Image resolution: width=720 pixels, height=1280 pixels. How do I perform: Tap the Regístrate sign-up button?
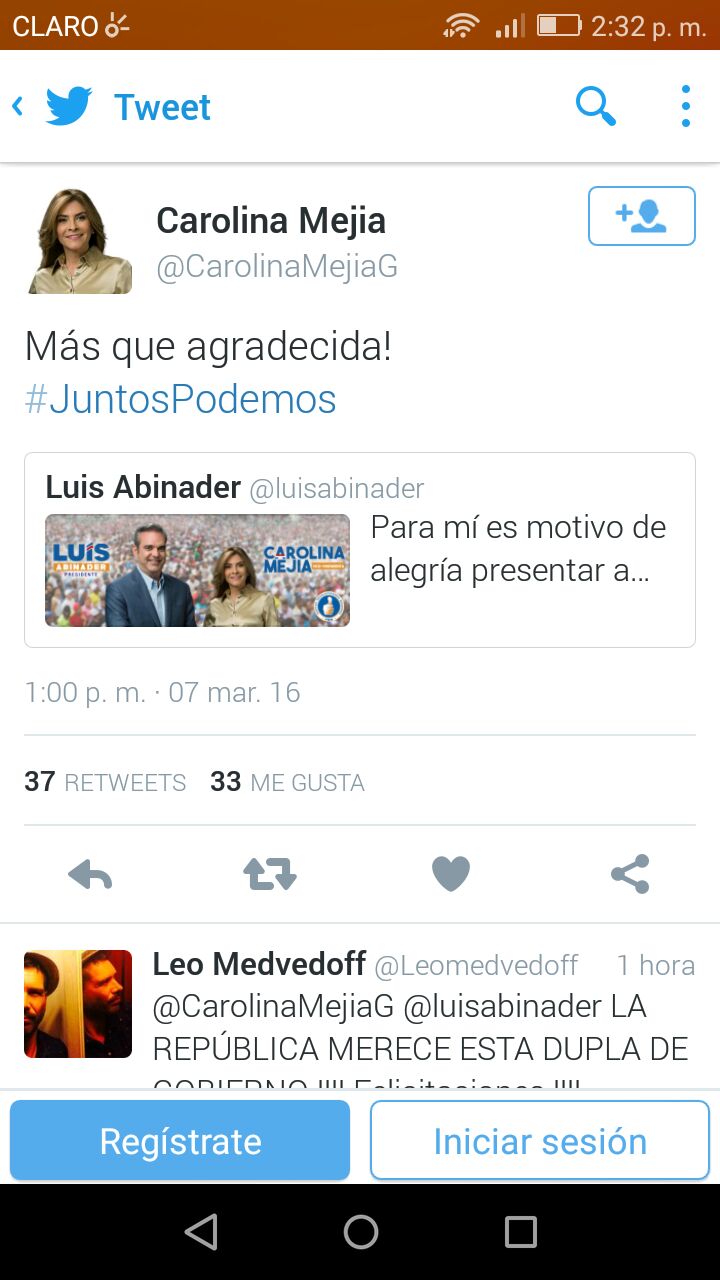180,1141
